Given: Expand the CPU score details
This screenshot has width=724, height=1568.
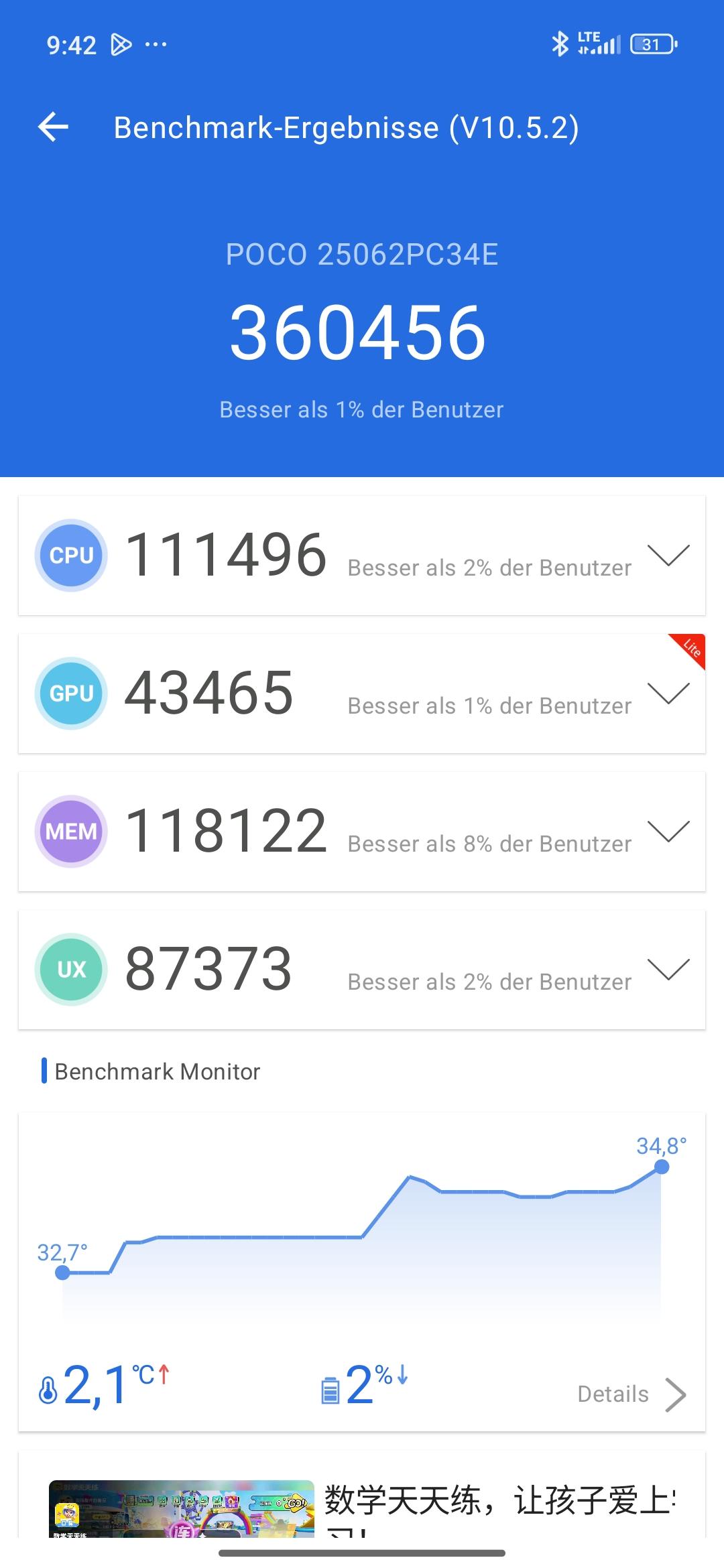Looking at the screenshot, I should pyautogui.click(x=668, y=556).
